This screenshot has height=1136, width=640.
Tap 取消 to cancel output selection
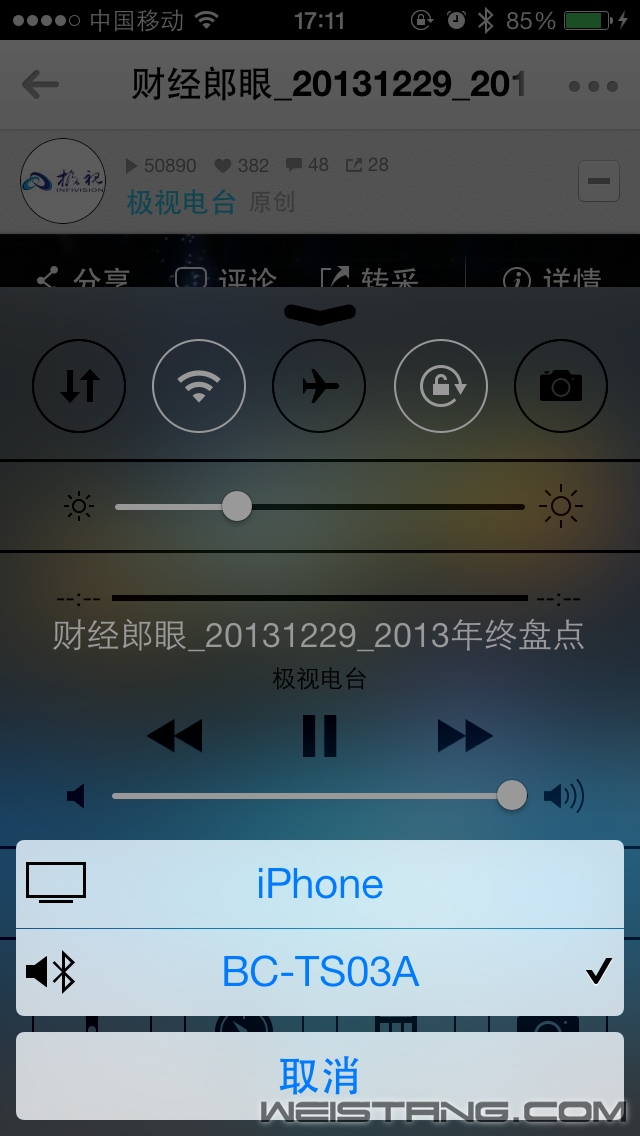pos(320,1075)
